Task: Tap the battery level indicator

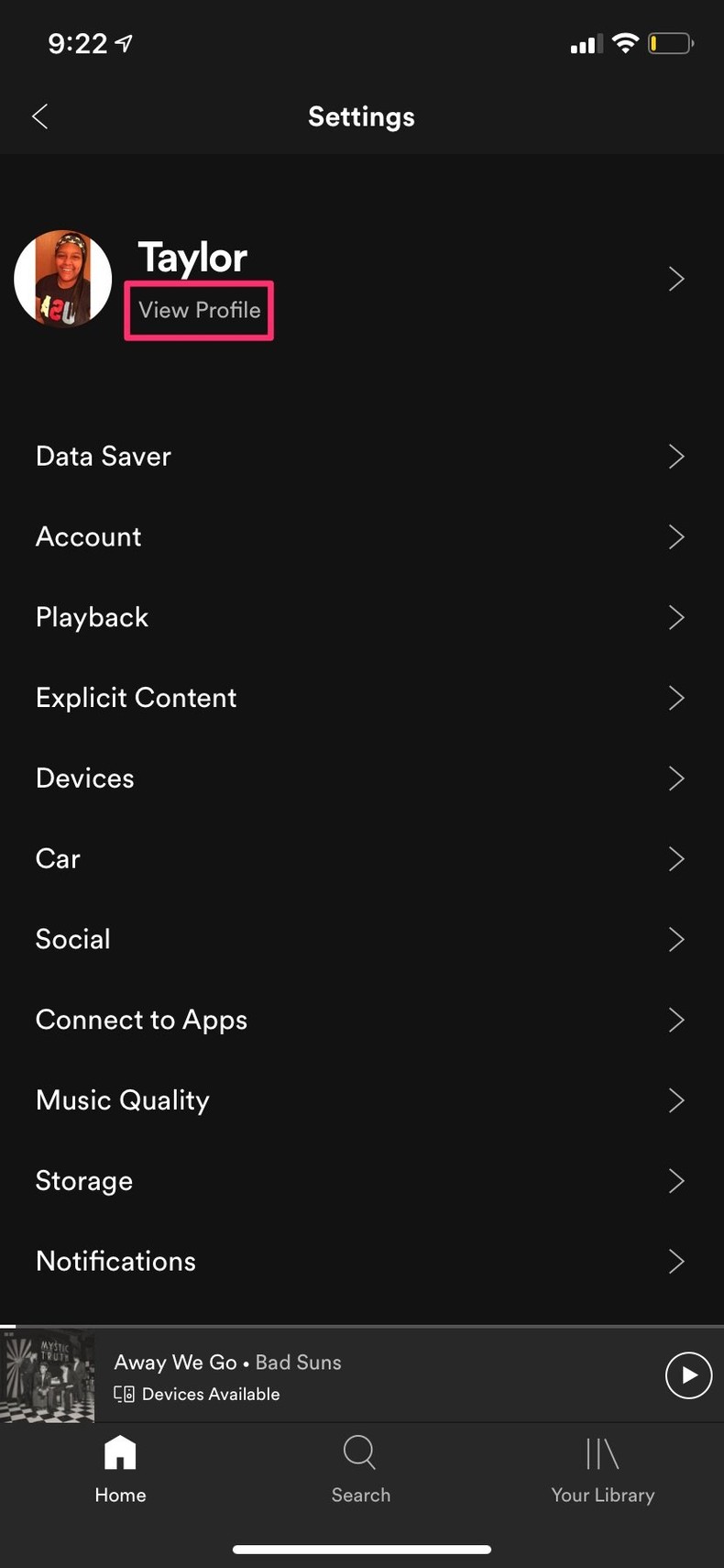Action: pos(670,41)
